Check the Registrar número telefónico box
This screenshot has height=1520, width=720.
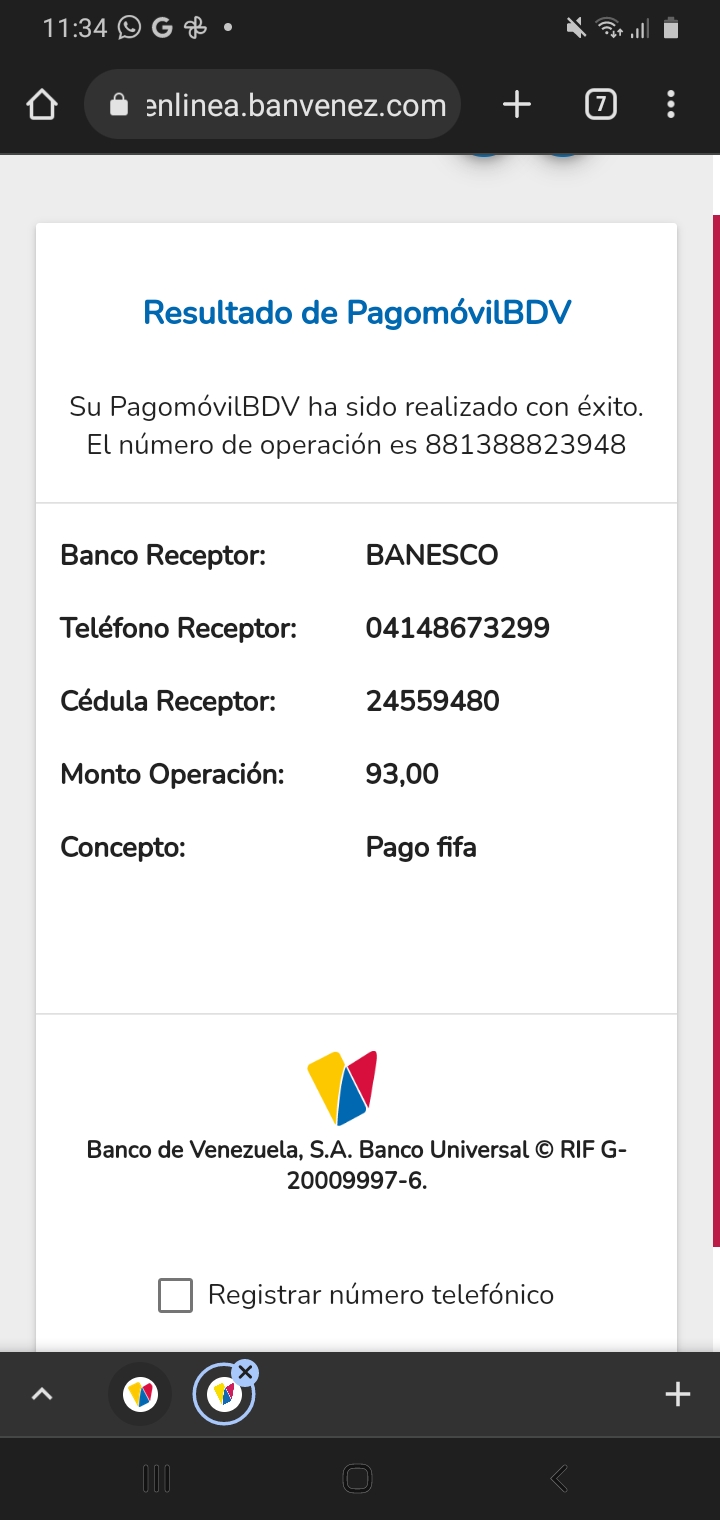click(175, 1295)
